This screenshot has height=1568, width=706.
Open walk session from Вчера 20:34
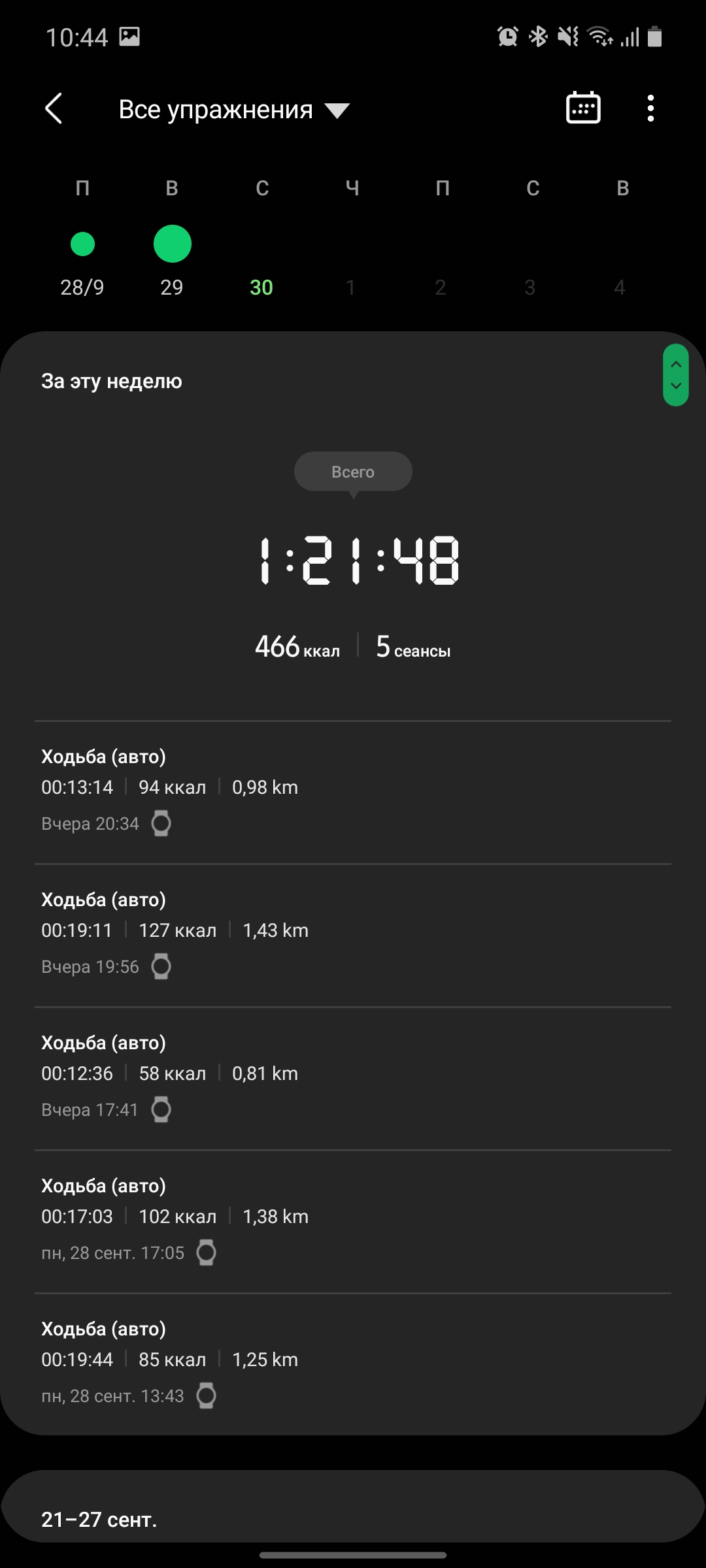coord(353,792)
